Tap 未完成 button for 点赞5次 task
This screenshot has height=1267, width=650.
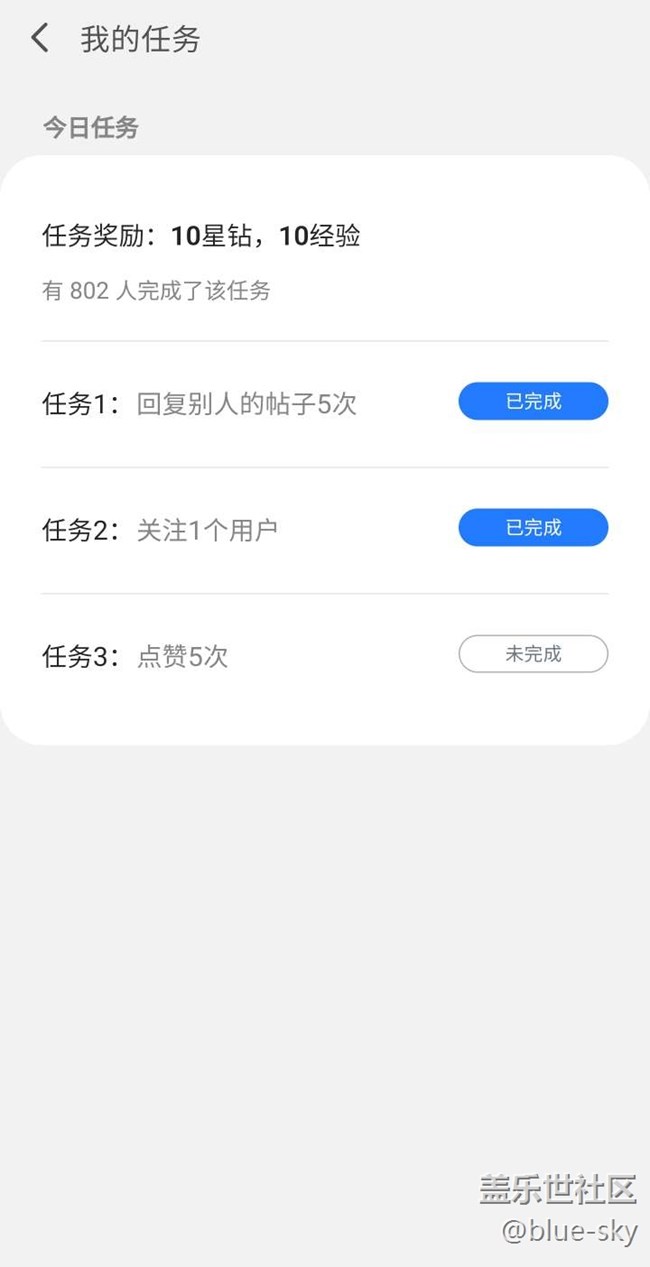tap(533, 654)
